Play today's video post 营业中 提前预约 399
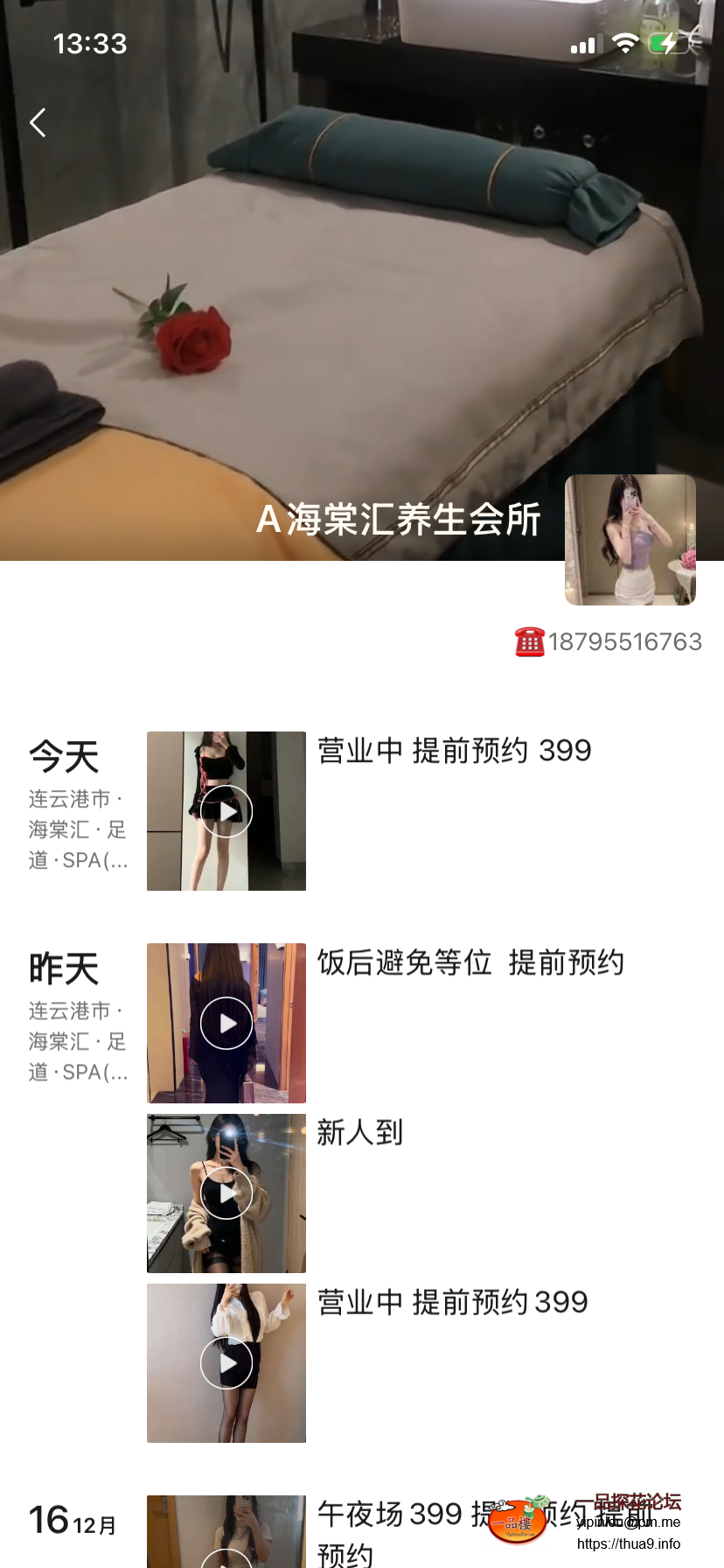 click(x=226, y=811)
